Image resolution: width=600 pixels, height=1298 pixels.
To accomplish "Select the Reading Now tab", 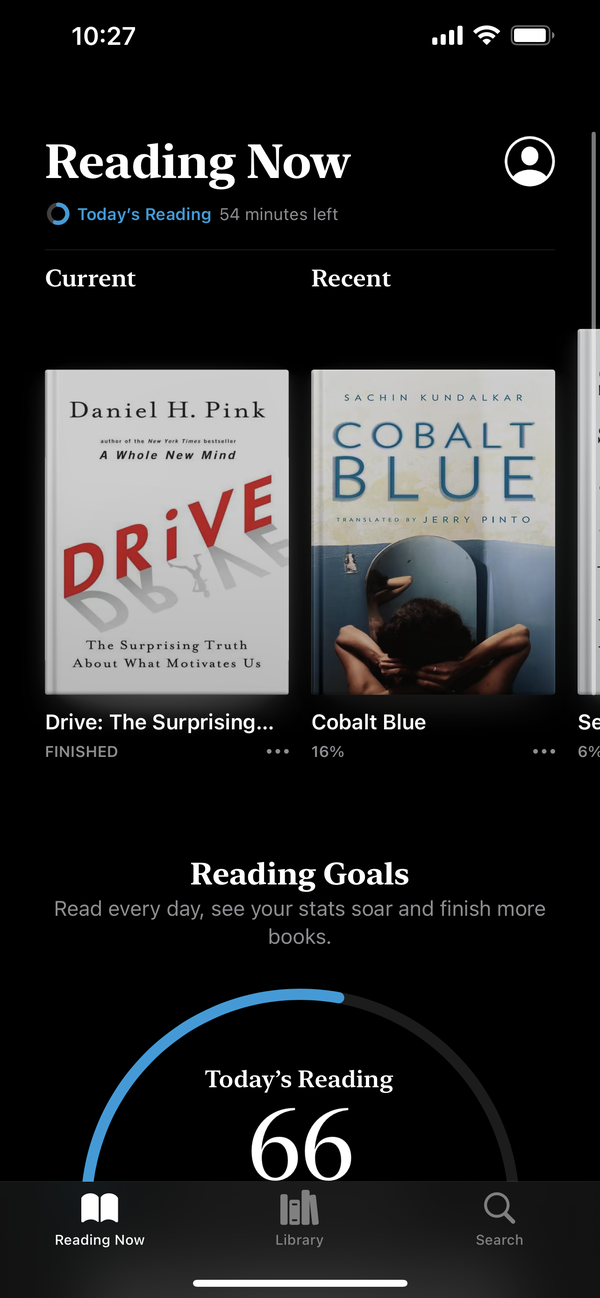I will pos(99,1219).
